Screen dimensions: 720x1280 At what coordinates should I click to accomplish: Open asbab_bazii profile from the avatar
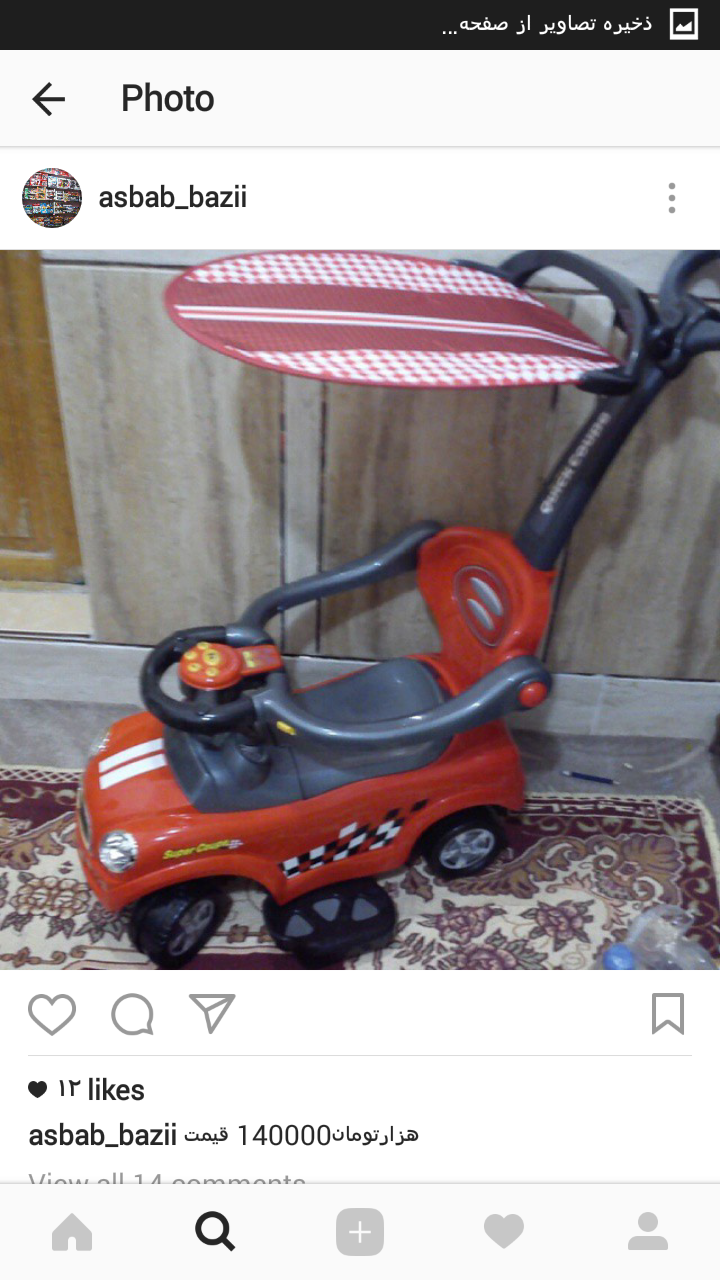click(52, 198)
